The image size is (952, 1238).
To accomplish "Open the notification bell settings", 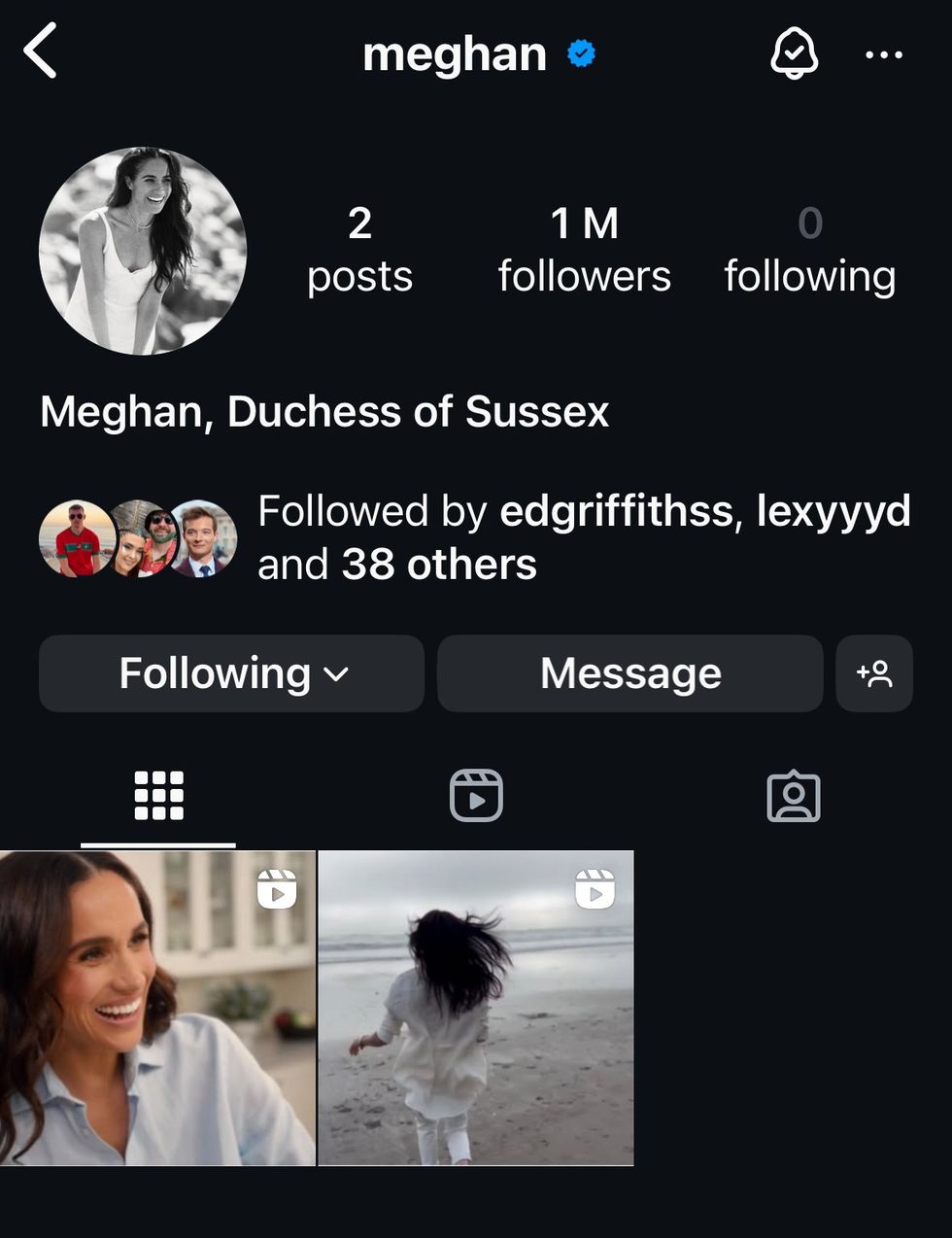I will (794, 52).
